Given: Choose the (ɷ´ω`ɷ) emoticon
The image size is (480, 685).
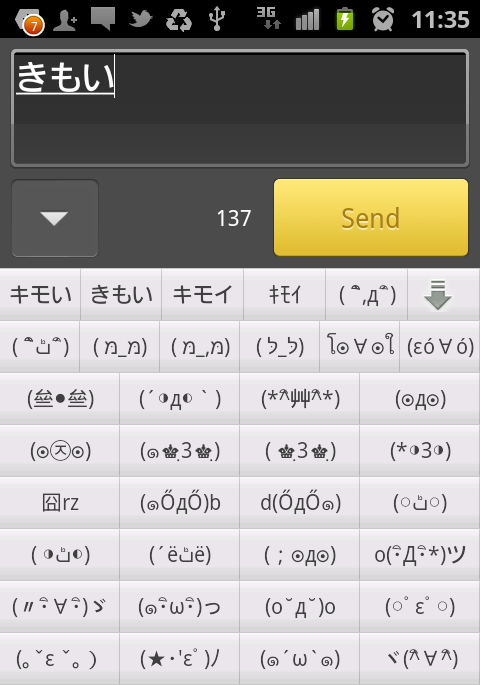Looking at the screenshot, I should tap(300, 658).
